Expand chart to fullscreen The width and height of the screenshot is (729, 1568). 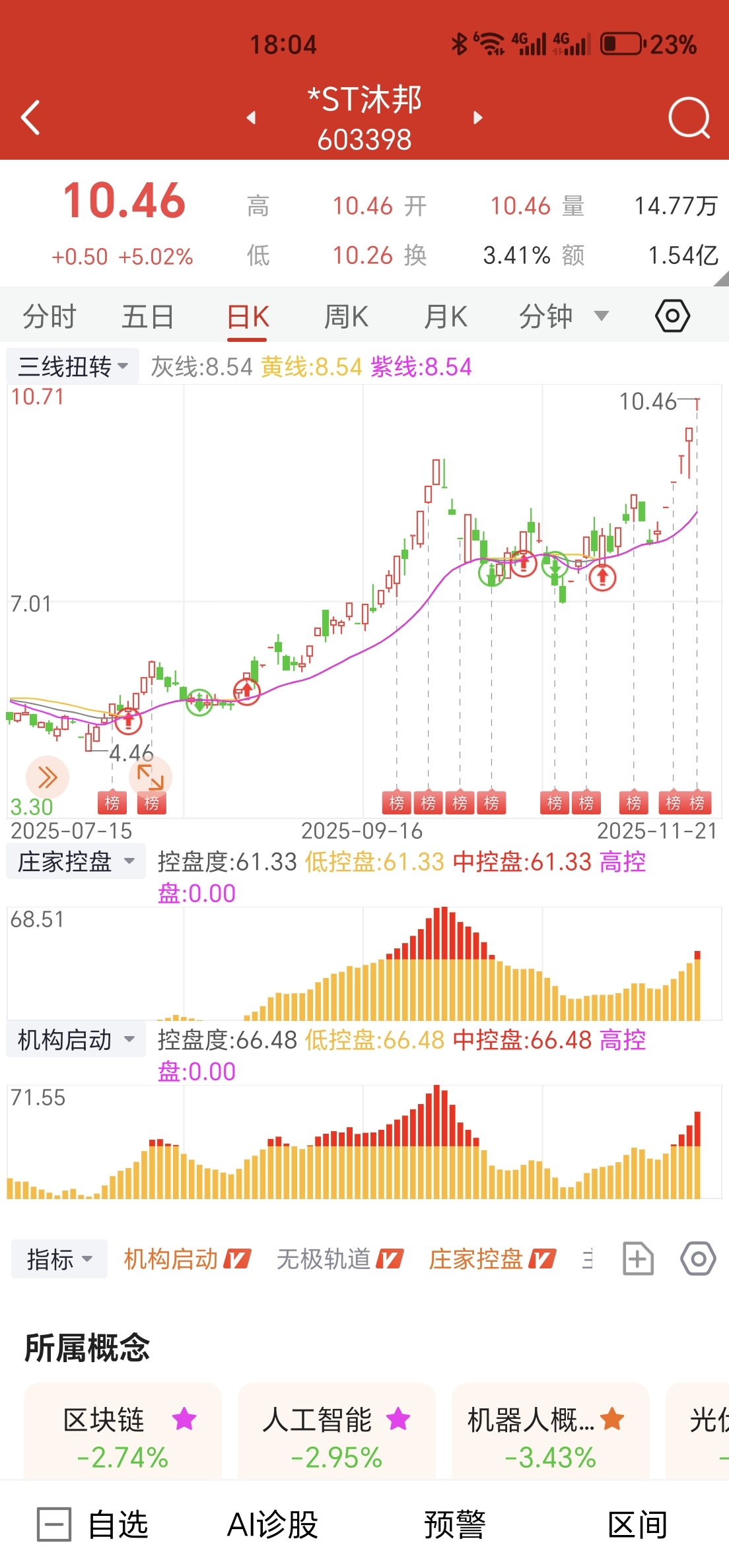point(151,777)
